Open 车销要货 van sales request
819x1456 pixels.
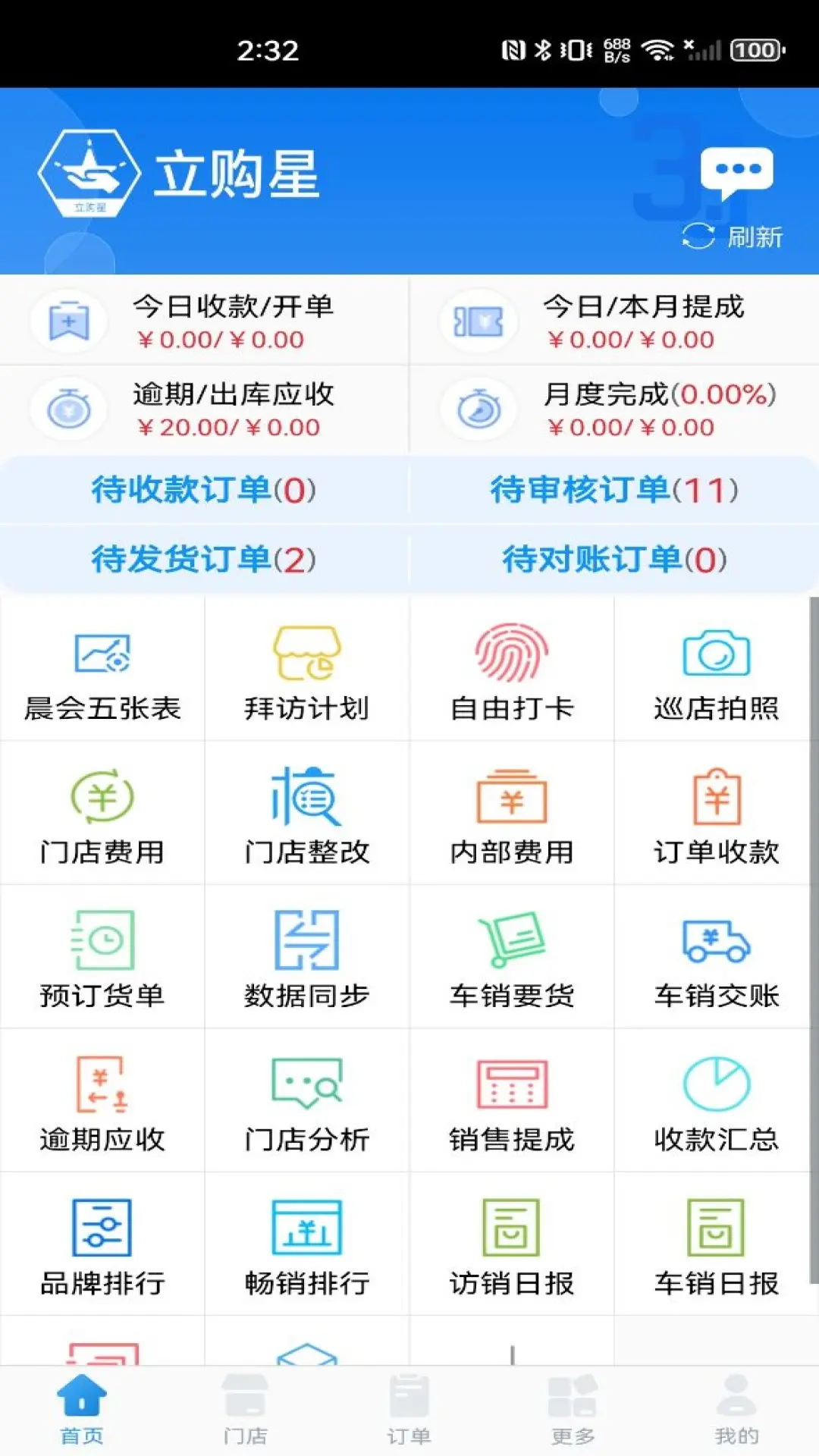click(x=512, y=958)
